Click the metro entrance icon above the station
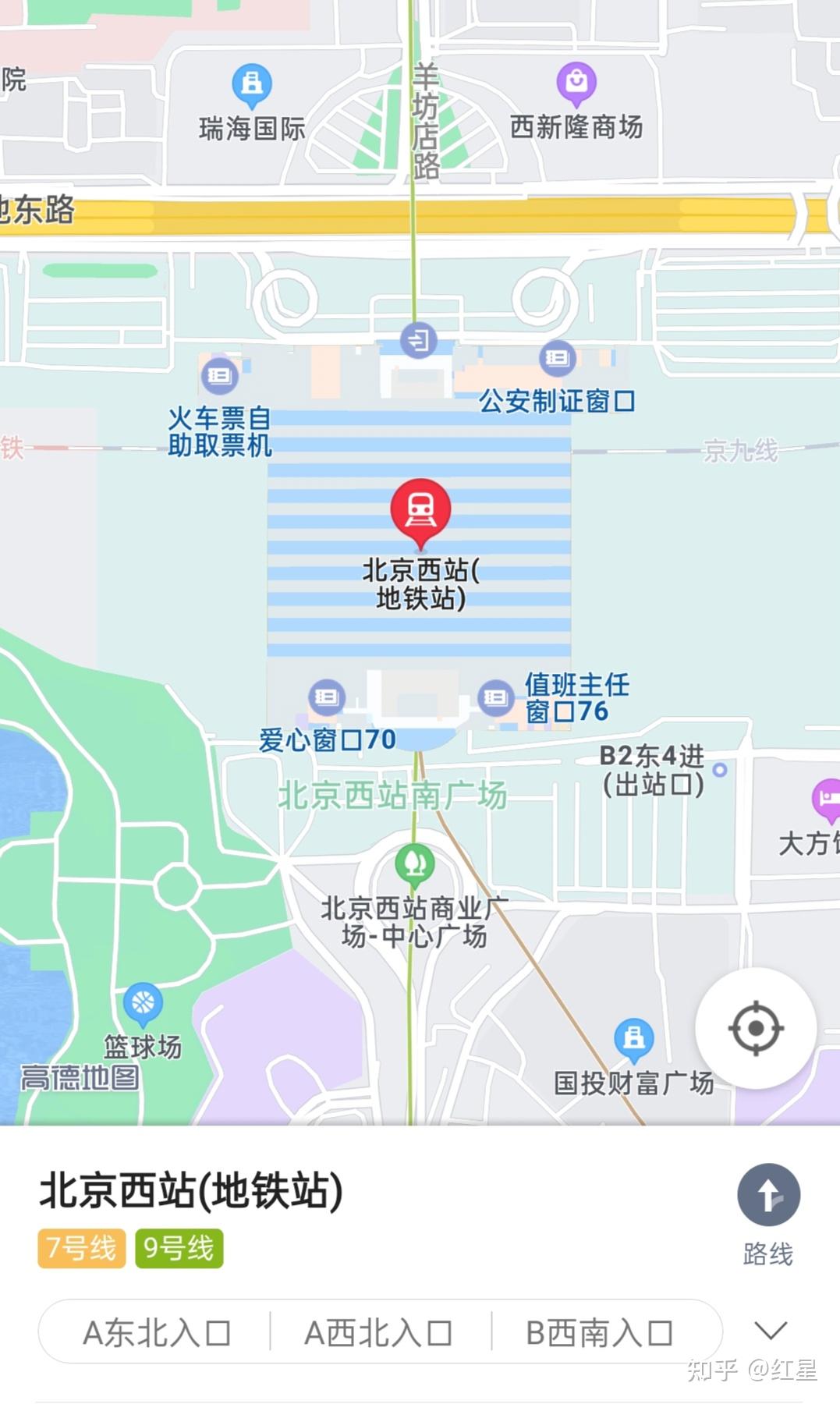840x1404 pixels. pos(418,341)
